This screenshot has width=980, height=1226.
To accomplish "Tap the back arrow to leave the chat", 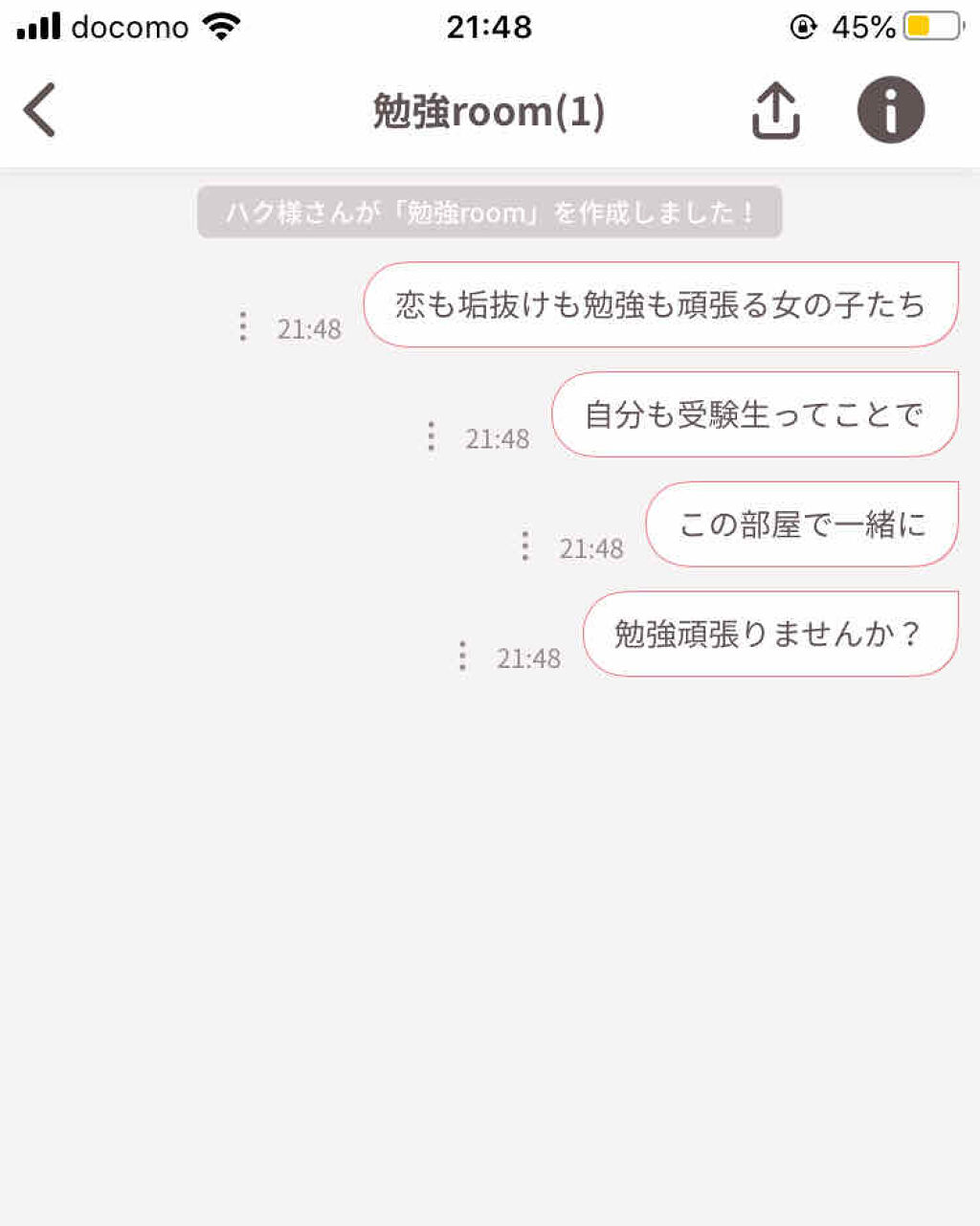I will [x=39, y=108].
